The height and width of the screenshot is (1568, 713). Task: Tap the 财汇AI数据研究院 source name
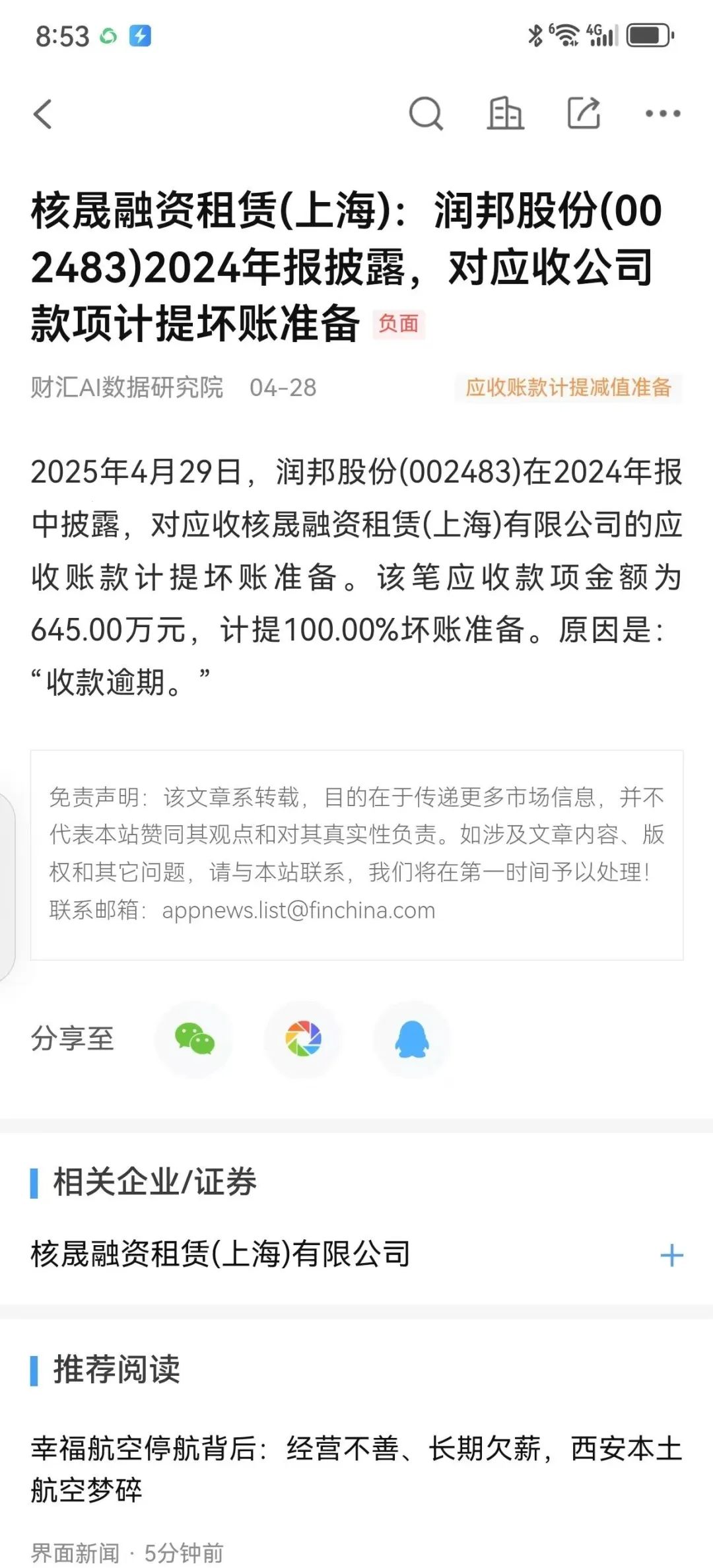coord(127,388)
